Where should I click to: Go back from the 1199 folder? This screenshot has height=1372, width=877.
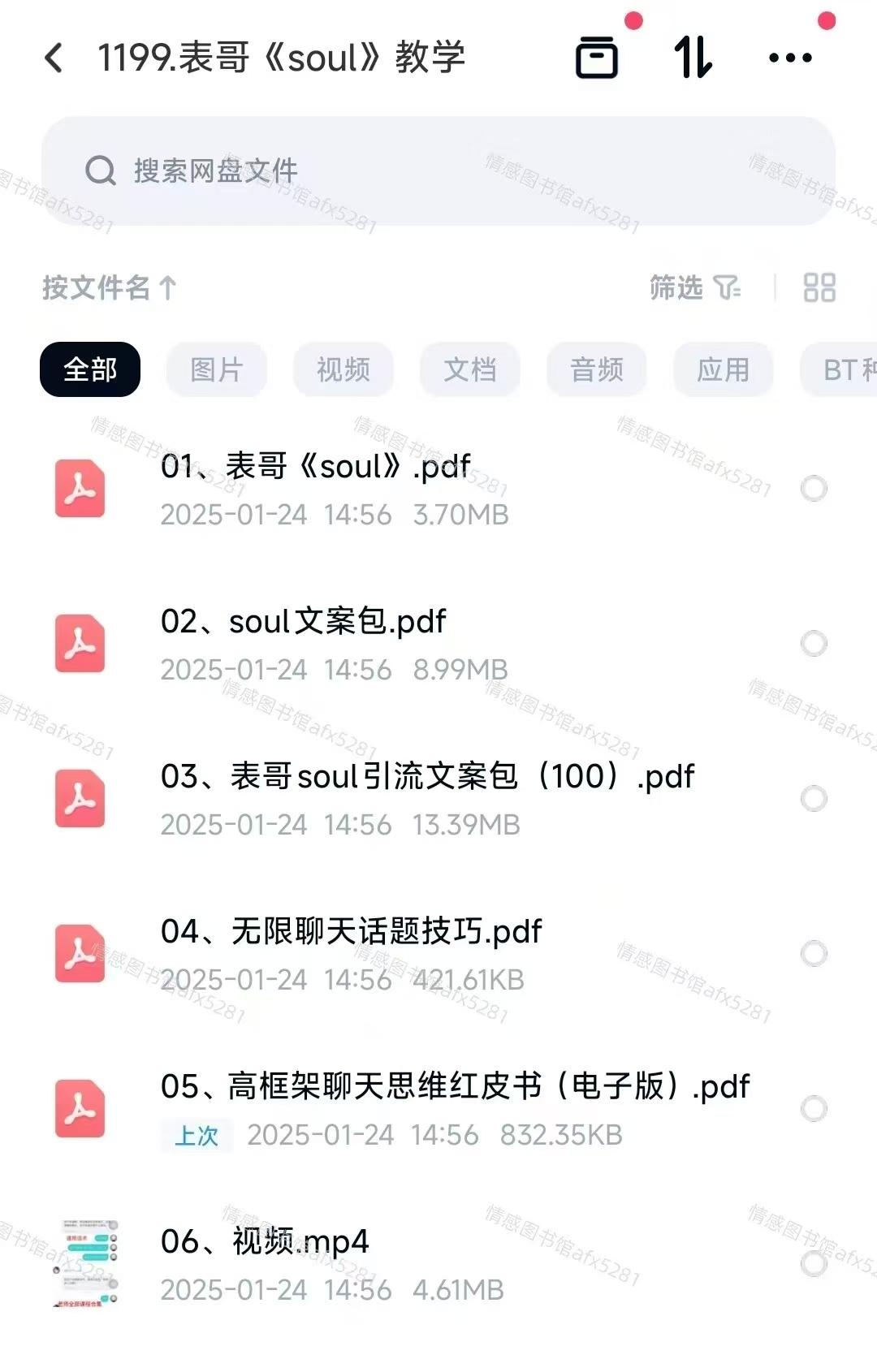coord(54,58)
